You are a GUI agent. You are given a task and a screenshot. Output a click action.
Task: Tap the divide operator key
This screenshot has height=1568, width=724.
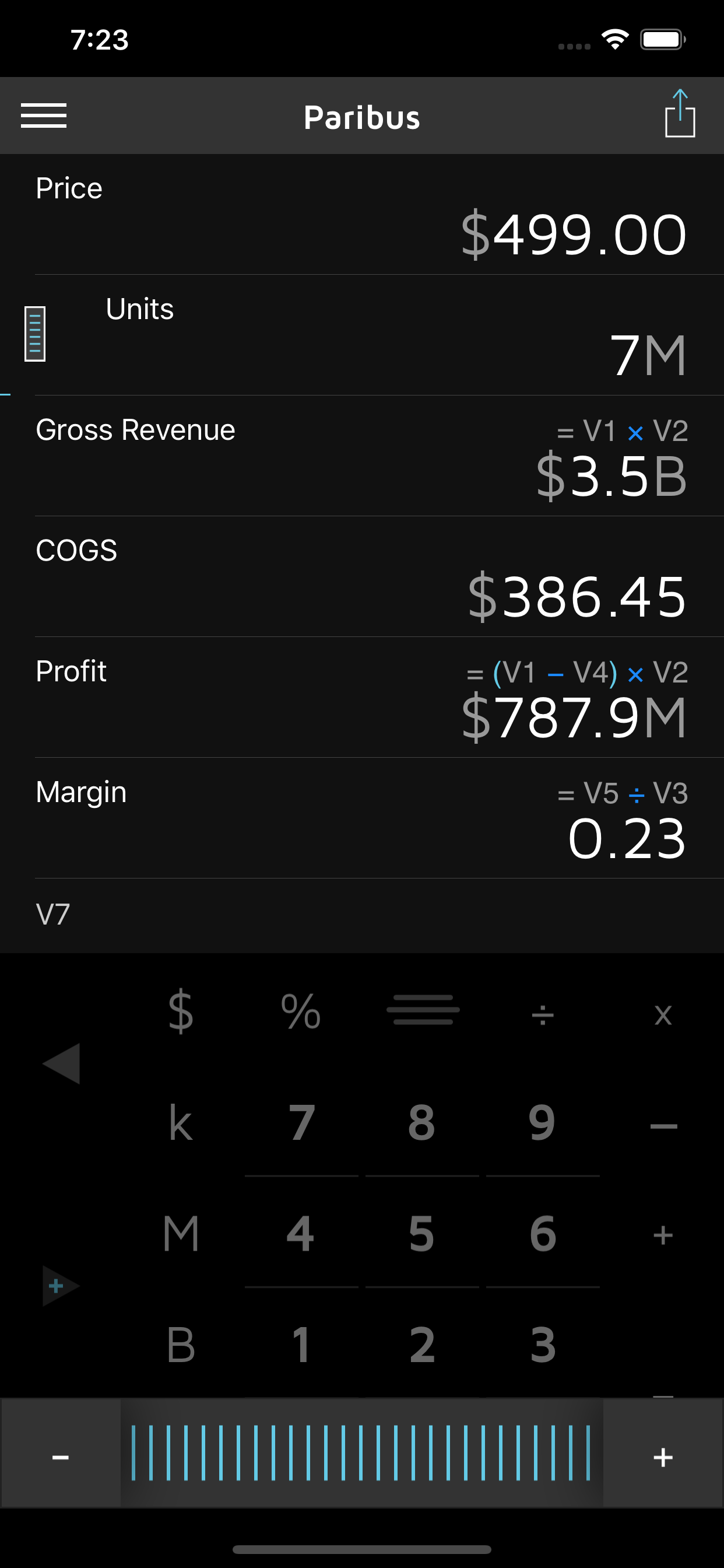[x=542, y=1014]
